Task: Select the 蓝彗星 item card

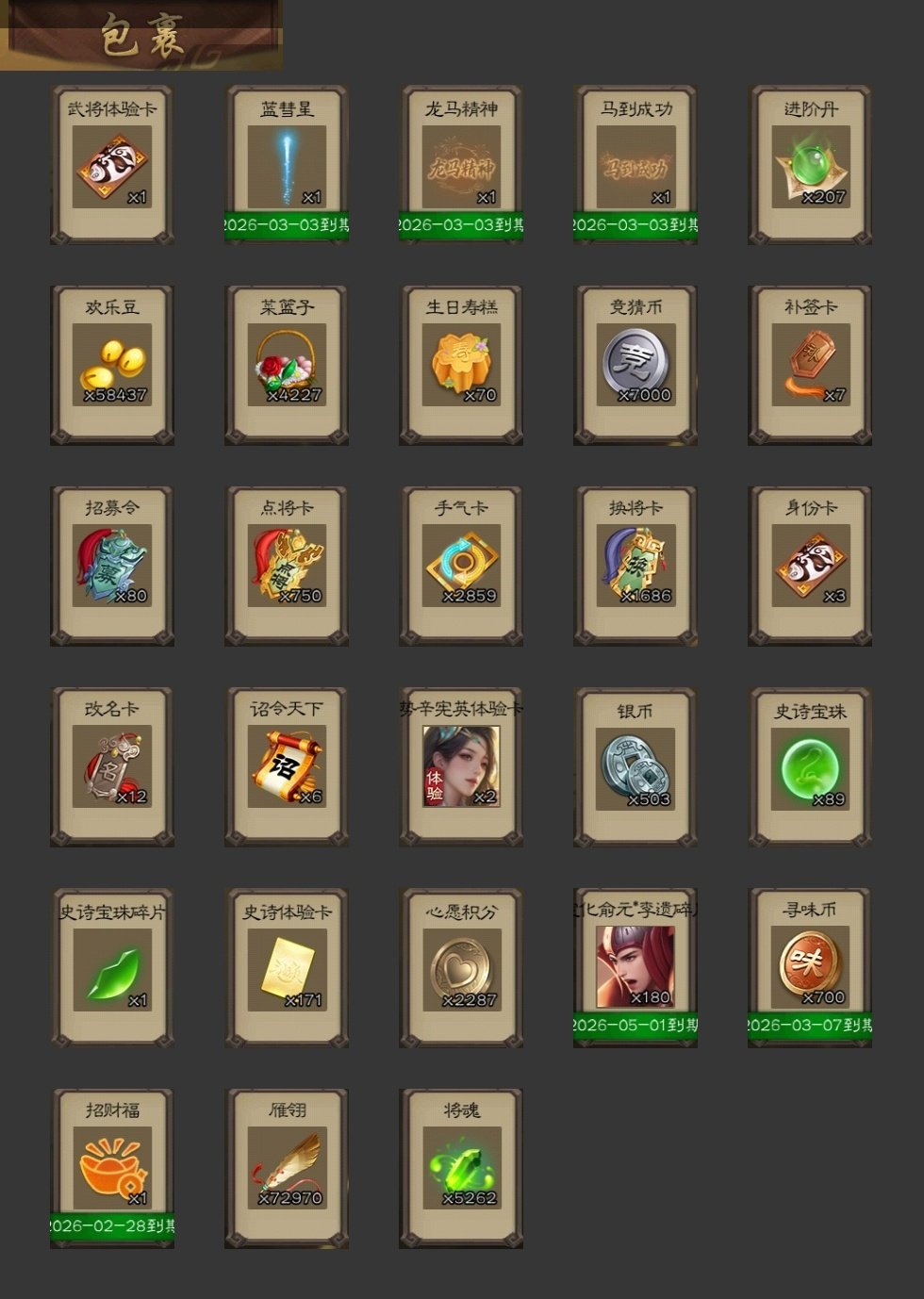Action: (x=287, y=167)
